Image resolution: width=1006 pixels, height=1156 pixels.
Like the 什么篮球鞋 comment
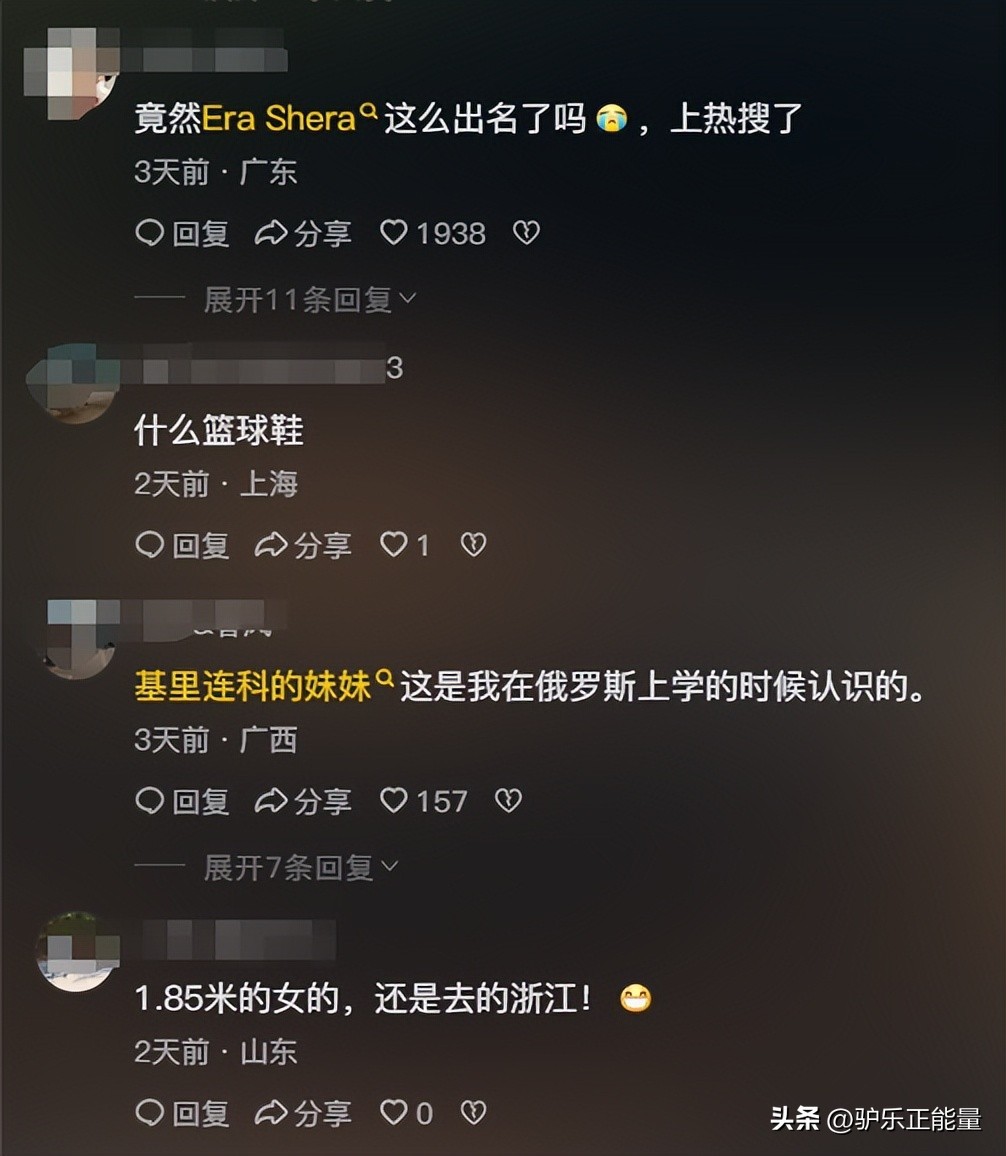click(395, 545)
